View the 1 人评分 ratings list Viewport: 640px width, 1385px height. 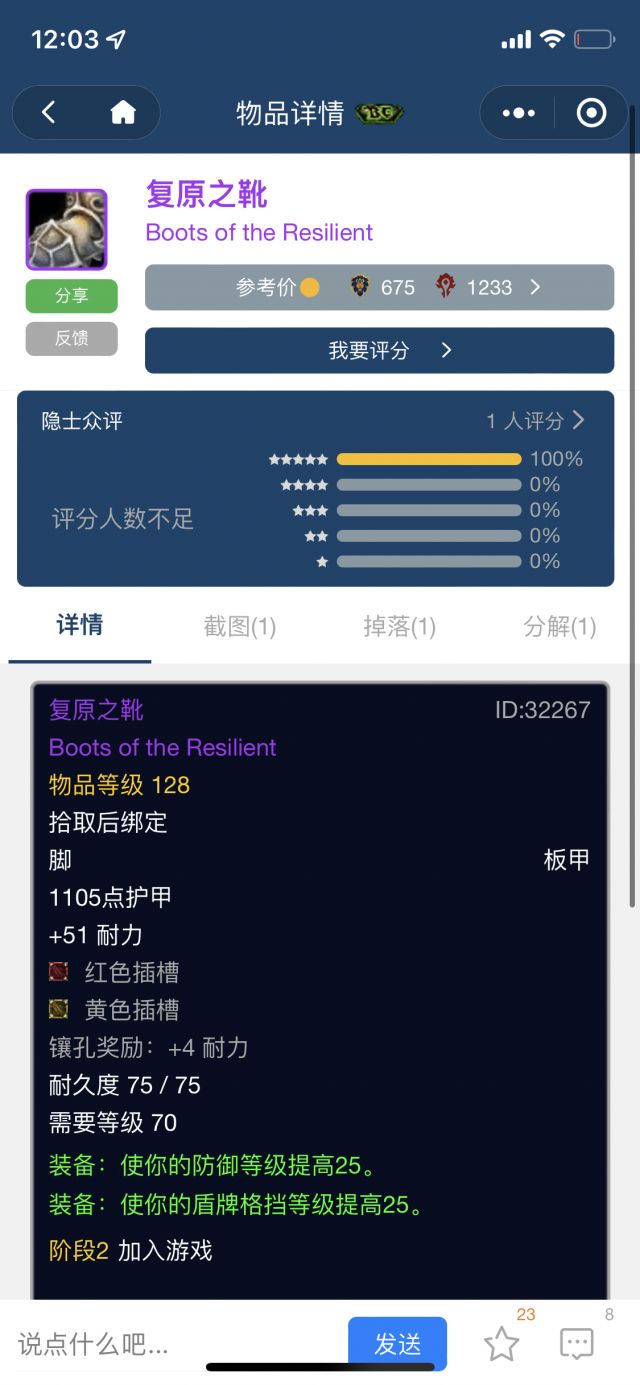click(x=535, y=421)
